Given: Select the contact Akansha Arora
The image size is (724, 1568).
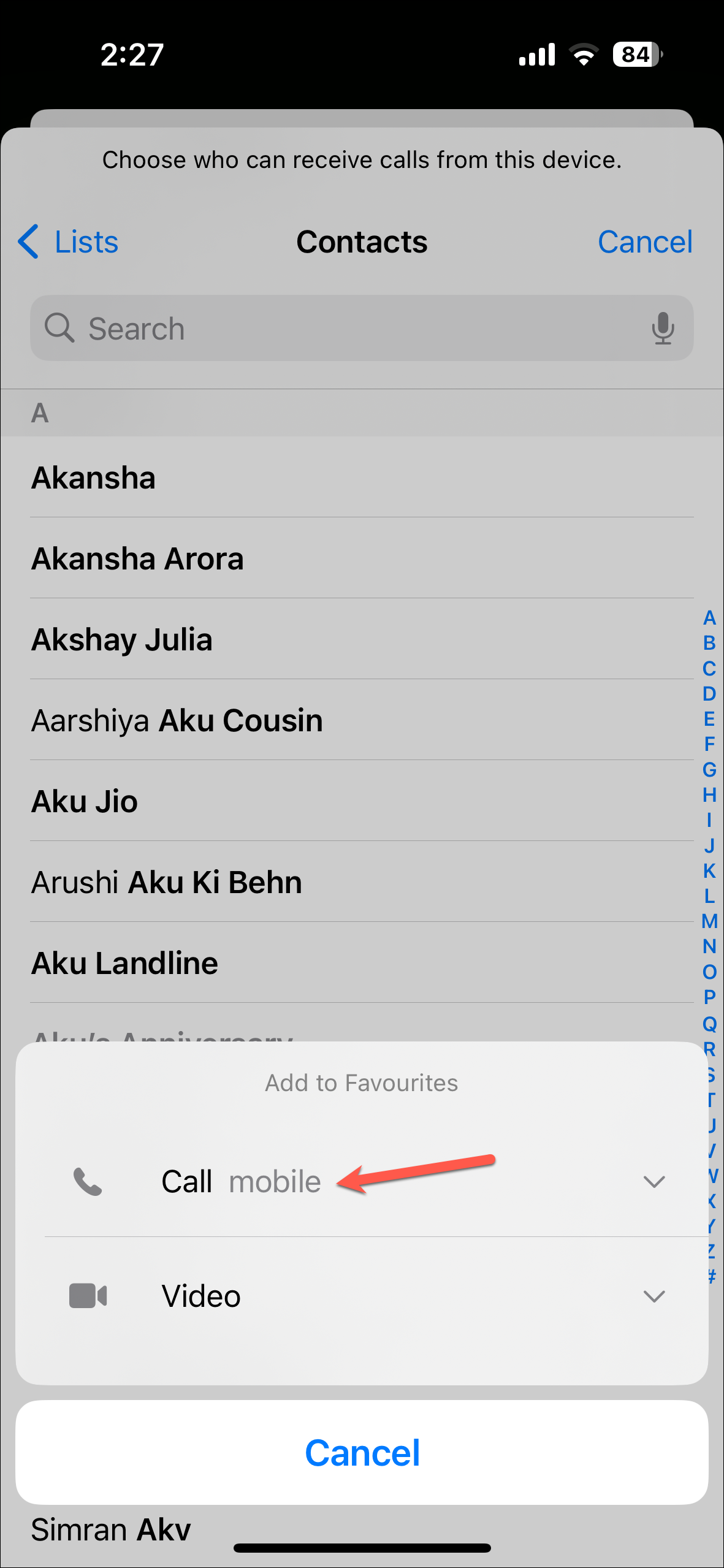Looking at the screenshot, I should tap(138, 558).
